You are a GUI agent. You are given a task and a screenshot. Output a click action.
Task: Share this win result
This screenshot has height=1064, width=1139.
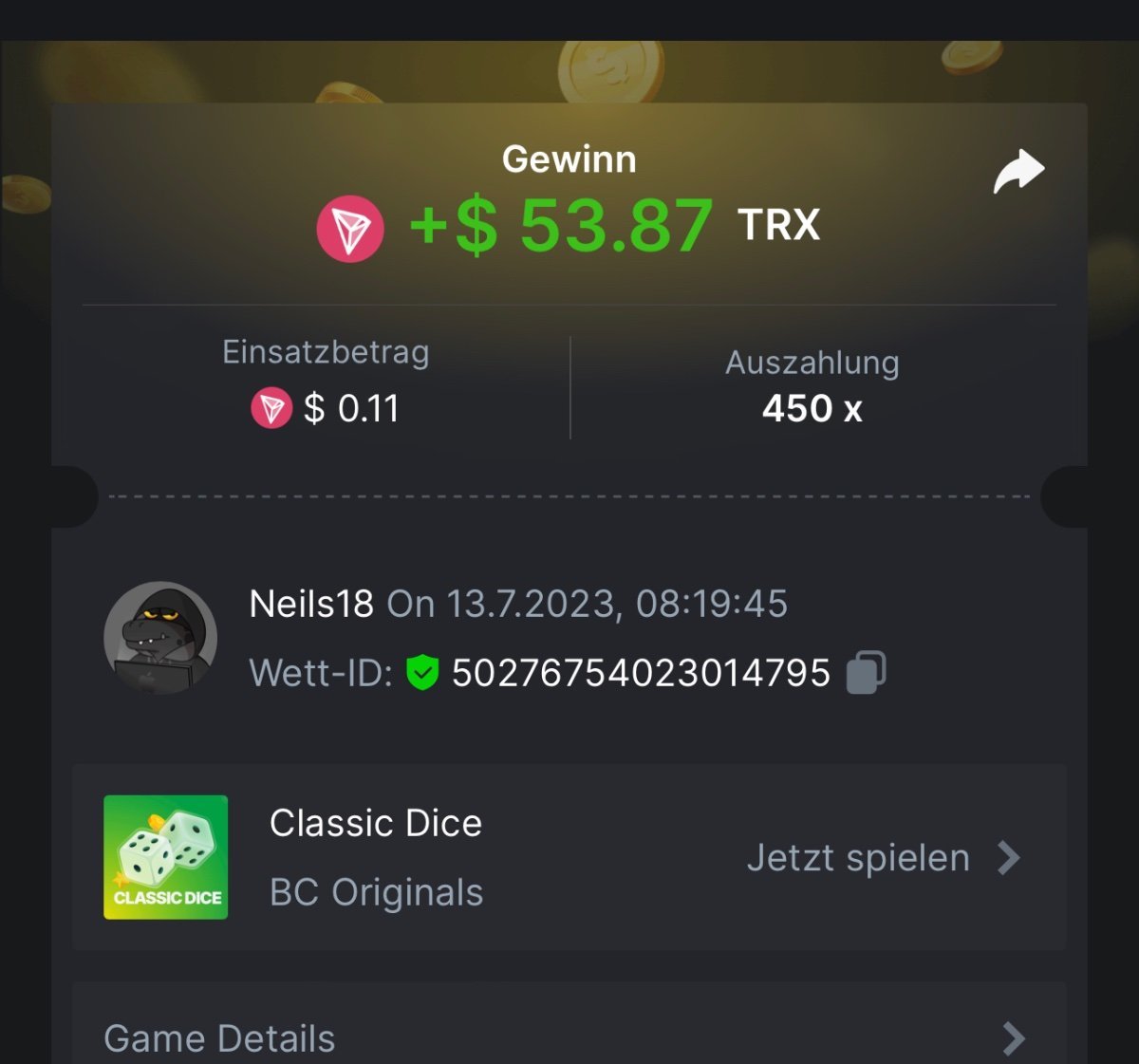(1018, 172)
